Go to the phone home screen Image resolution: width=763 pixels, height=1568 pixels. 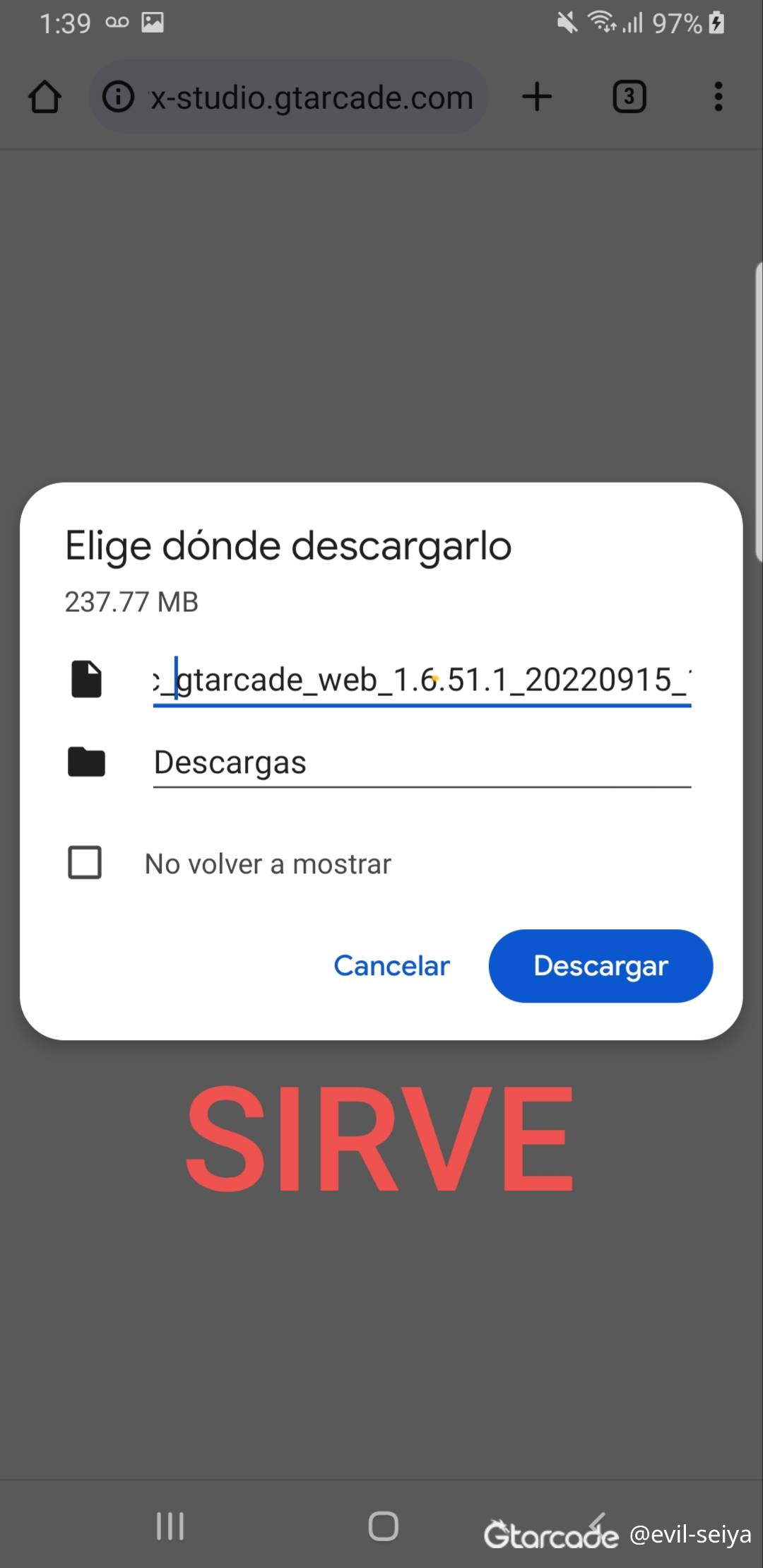click(383, 1526)
